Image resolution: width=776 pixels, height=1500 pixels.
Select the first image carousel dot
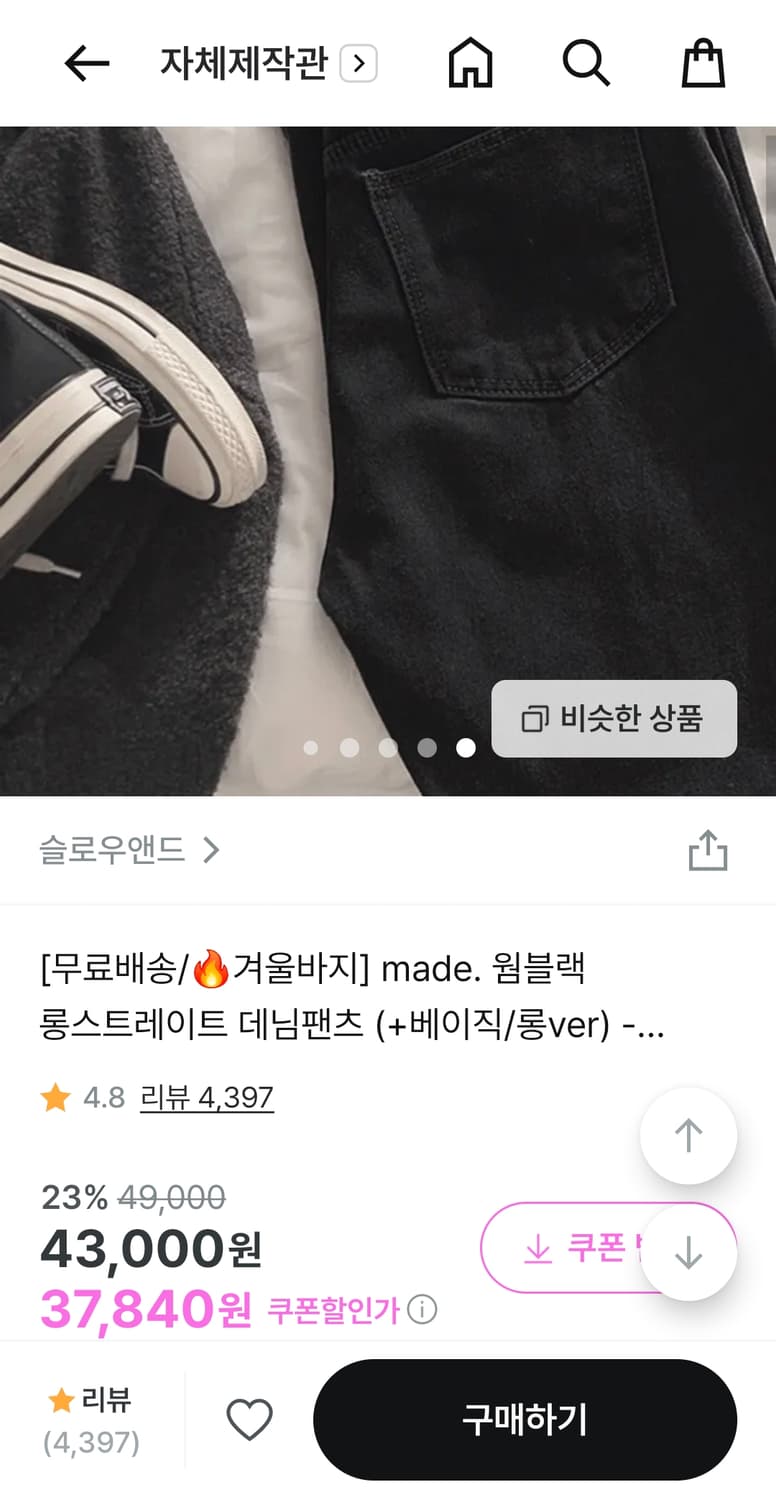coord(310,747)
